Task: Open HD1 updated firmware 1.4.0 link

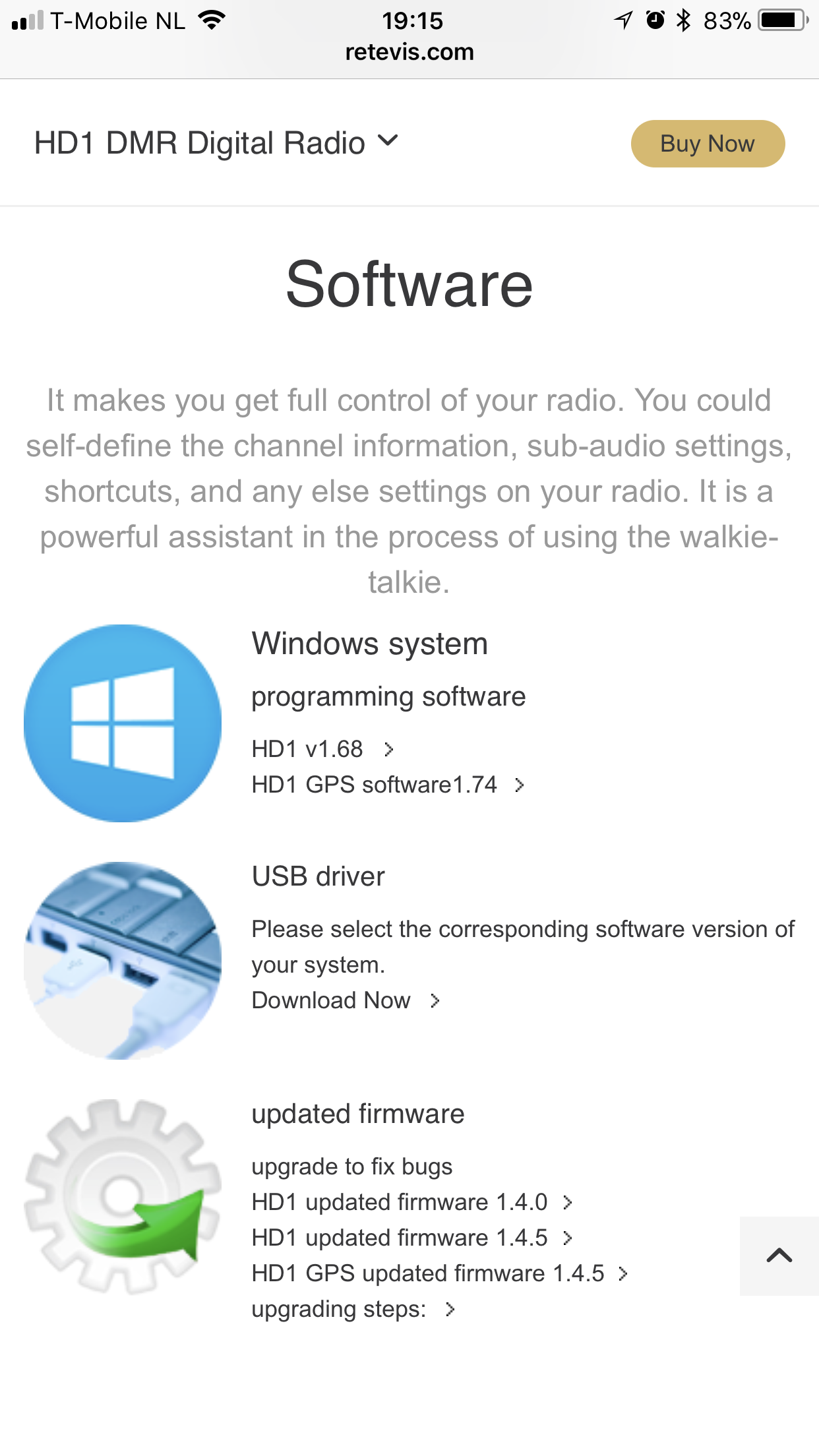Action: [x=412, y=1202]
